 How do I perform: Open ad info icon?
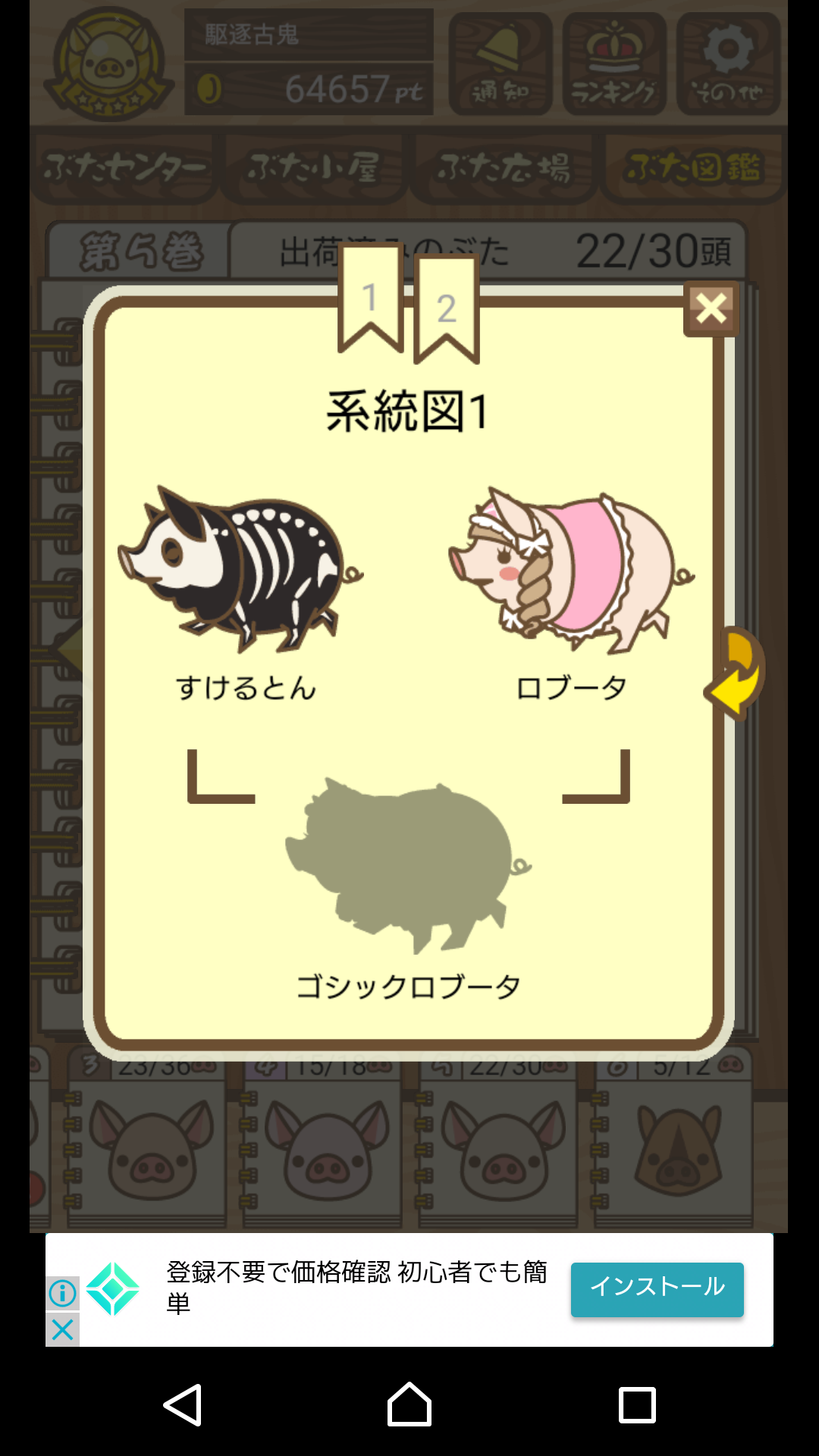tap(62, 1293)
